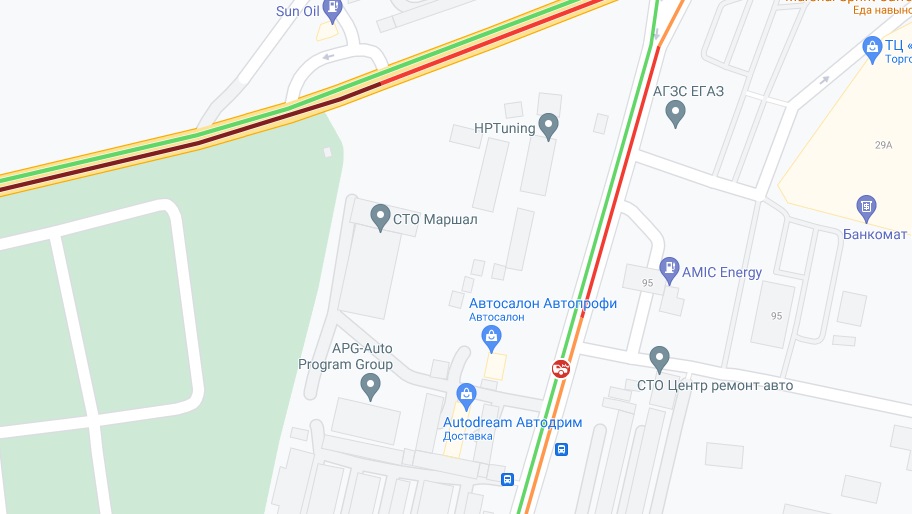Open the Autodream Автодрим marker
Screen dimensions: 912x514
click(465, 394)
